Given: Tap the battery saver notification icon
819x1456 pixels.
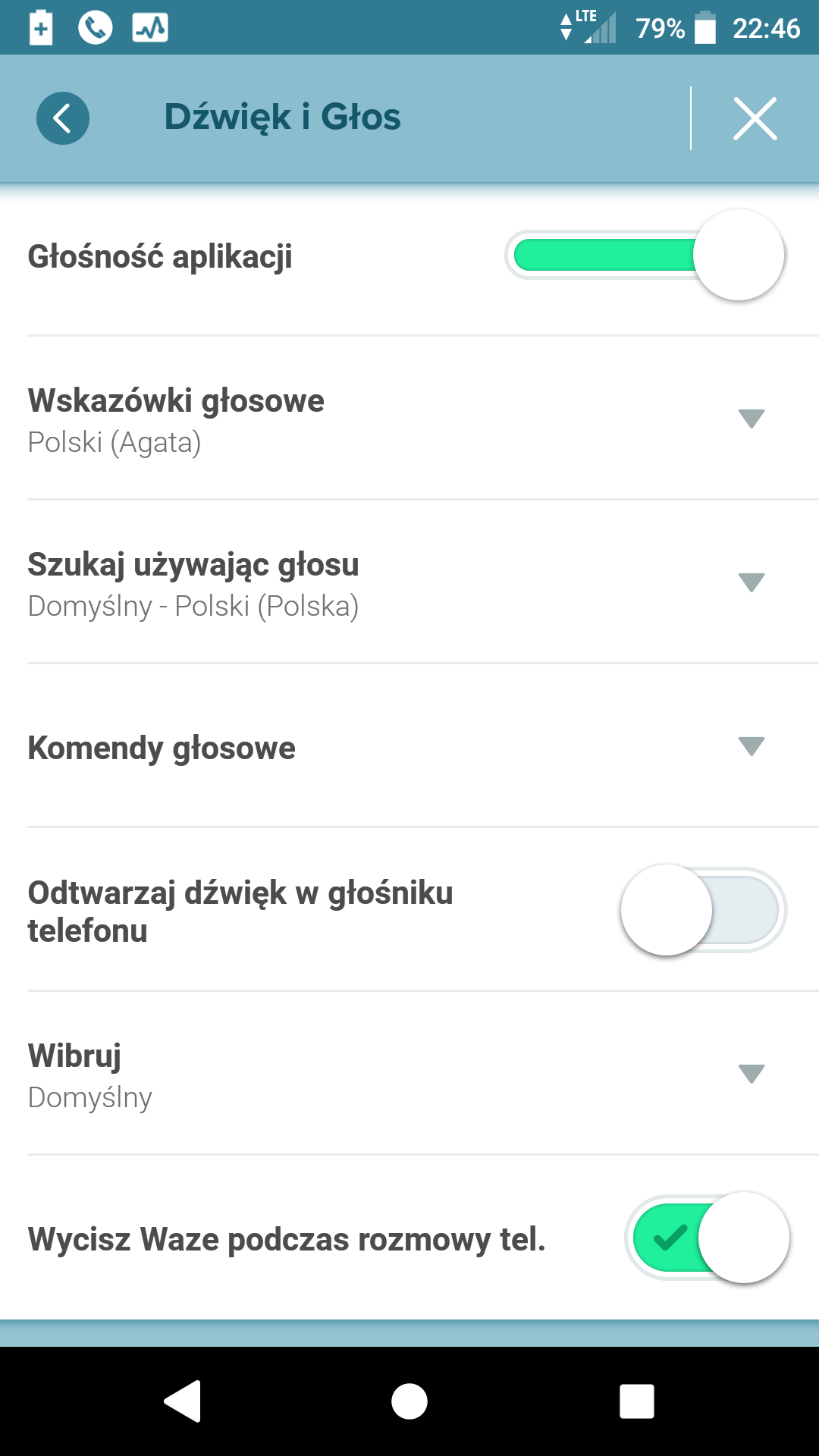Looking at the screenshot, I should [x=40, y=27].
